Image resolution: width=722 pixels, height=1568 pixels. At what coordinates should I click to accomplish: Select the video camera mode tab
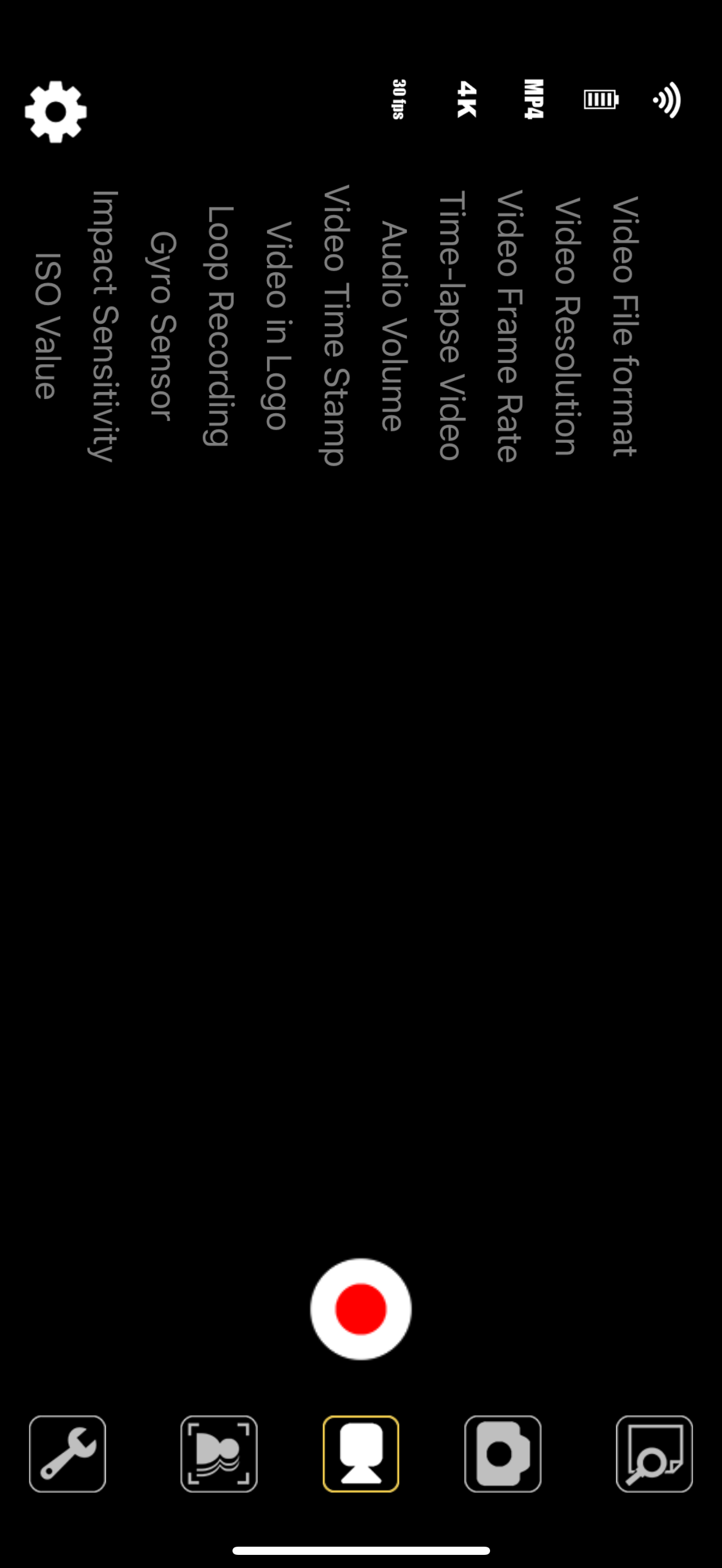coord(361,1454)
